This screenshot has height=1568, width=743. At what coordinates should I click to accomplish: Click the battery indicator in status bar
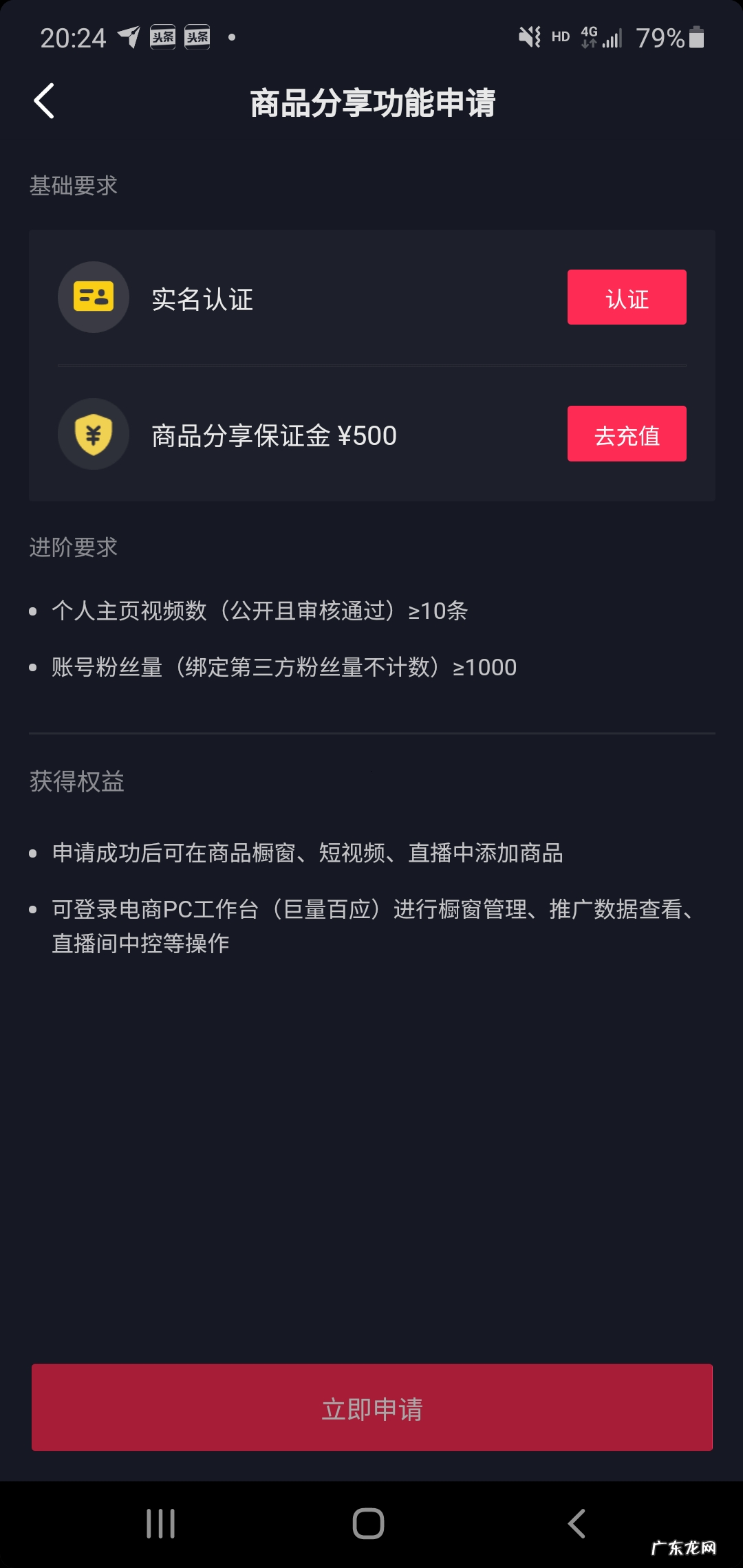tap(697, 36)
